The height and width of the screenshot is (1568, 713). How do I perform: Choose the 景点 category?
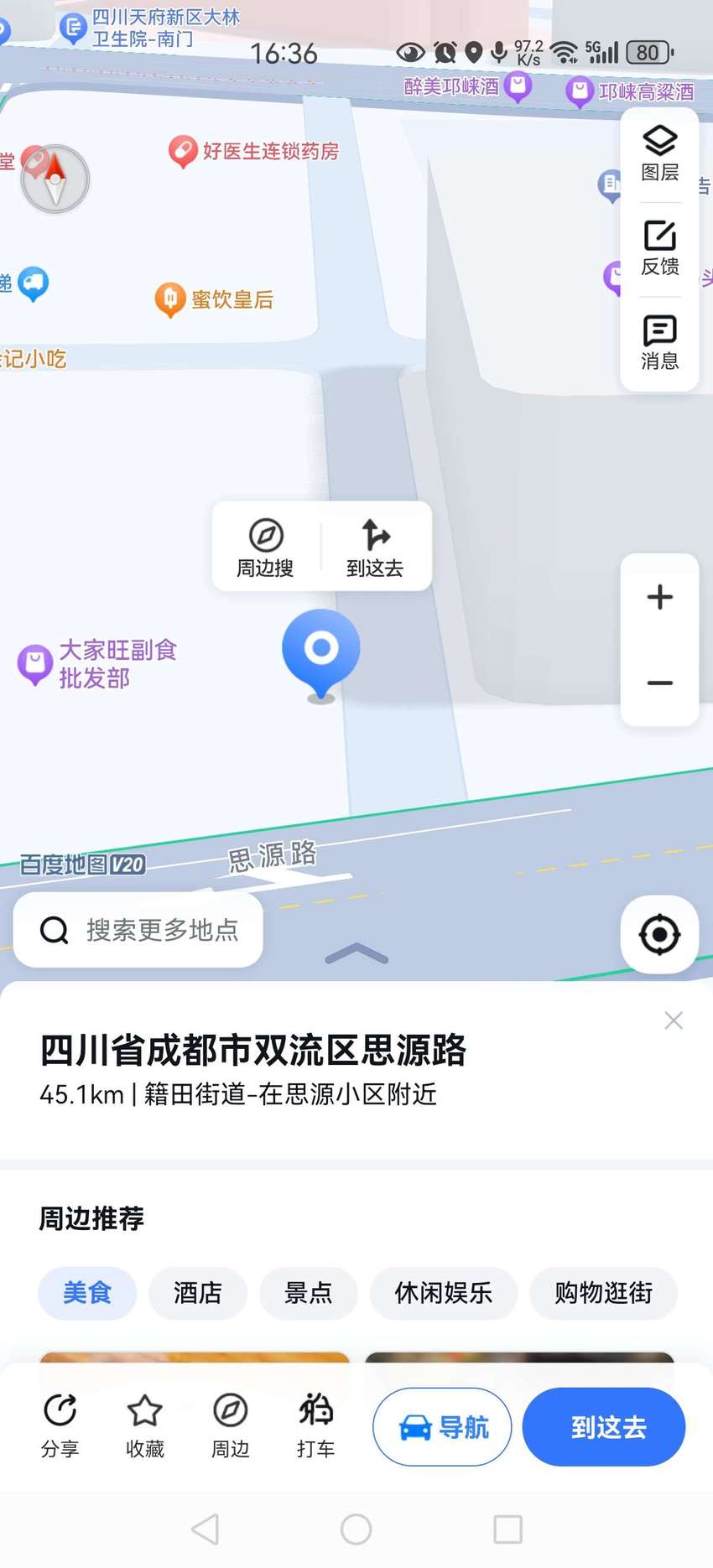click(x=309, y=1293)
